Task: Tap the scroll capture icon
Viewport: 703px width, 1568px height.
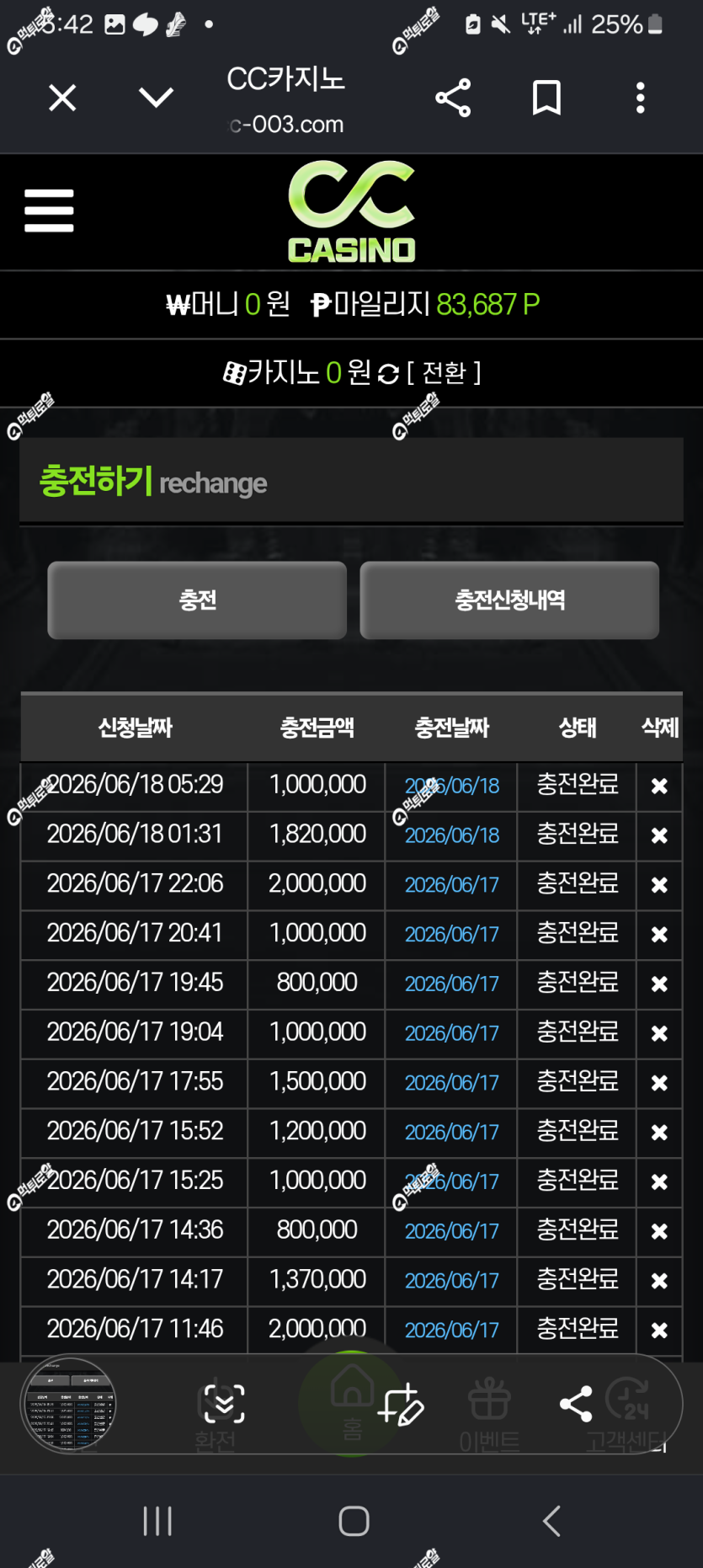Action: pos(224,1404)
